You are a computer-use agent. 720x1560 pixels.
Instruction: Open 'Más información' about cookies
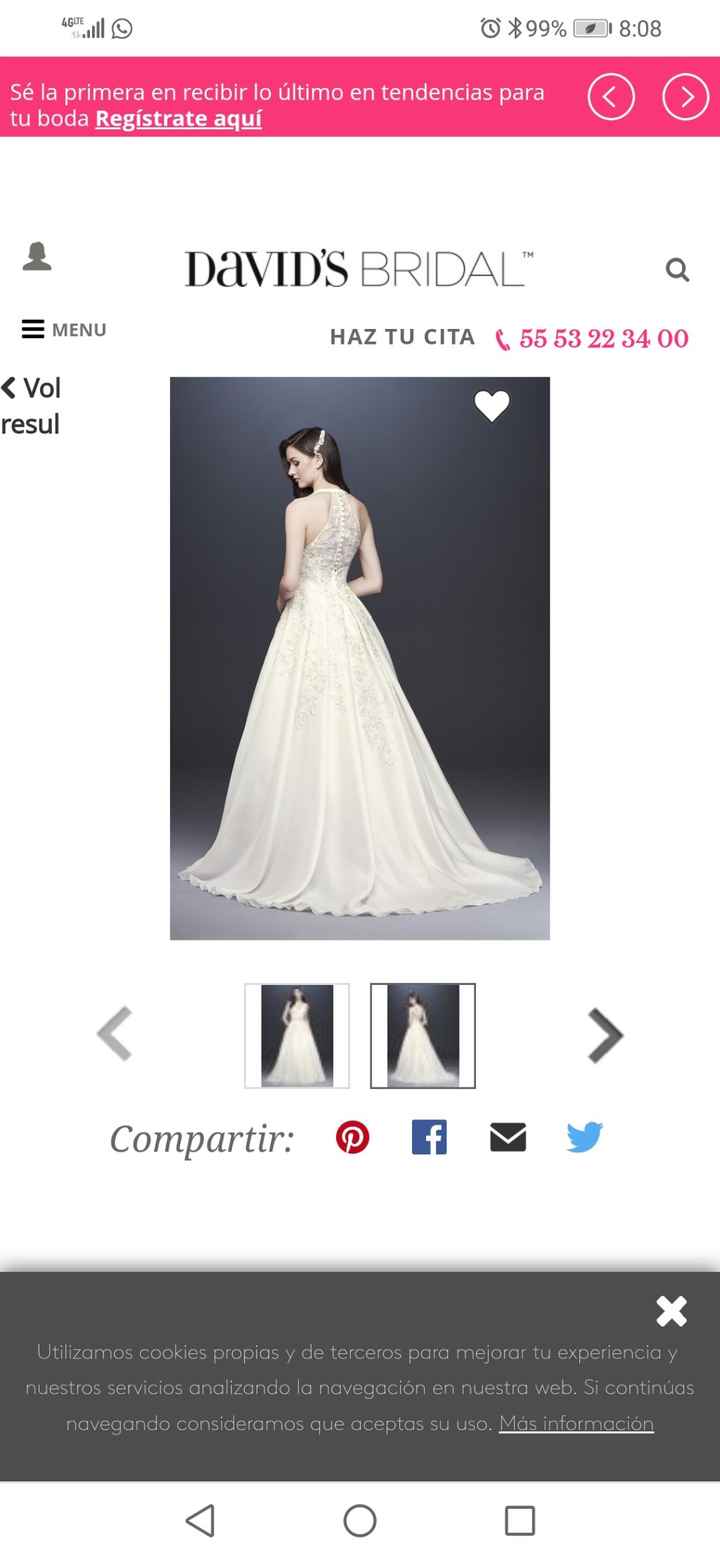tap(576, 1423)
